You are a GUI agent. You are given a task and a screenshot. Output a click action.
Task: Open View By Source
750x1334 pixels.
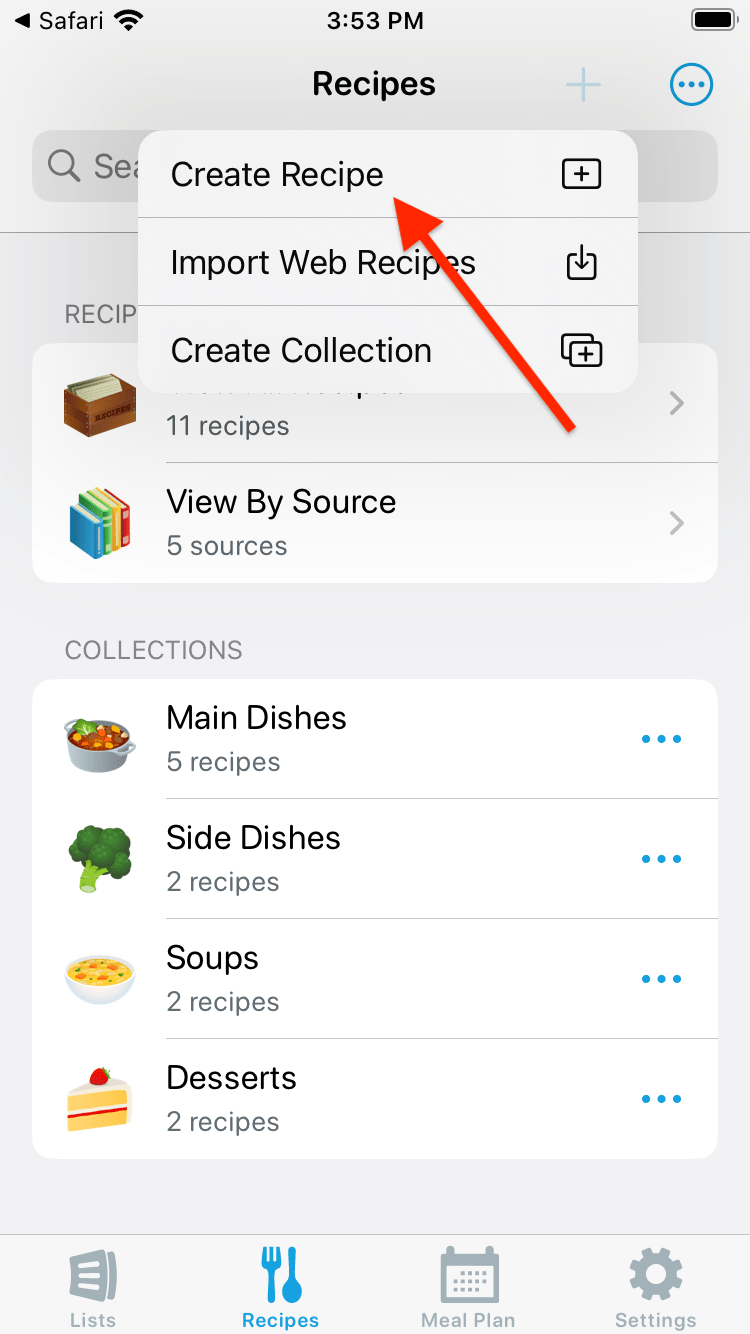click(281, 522)
